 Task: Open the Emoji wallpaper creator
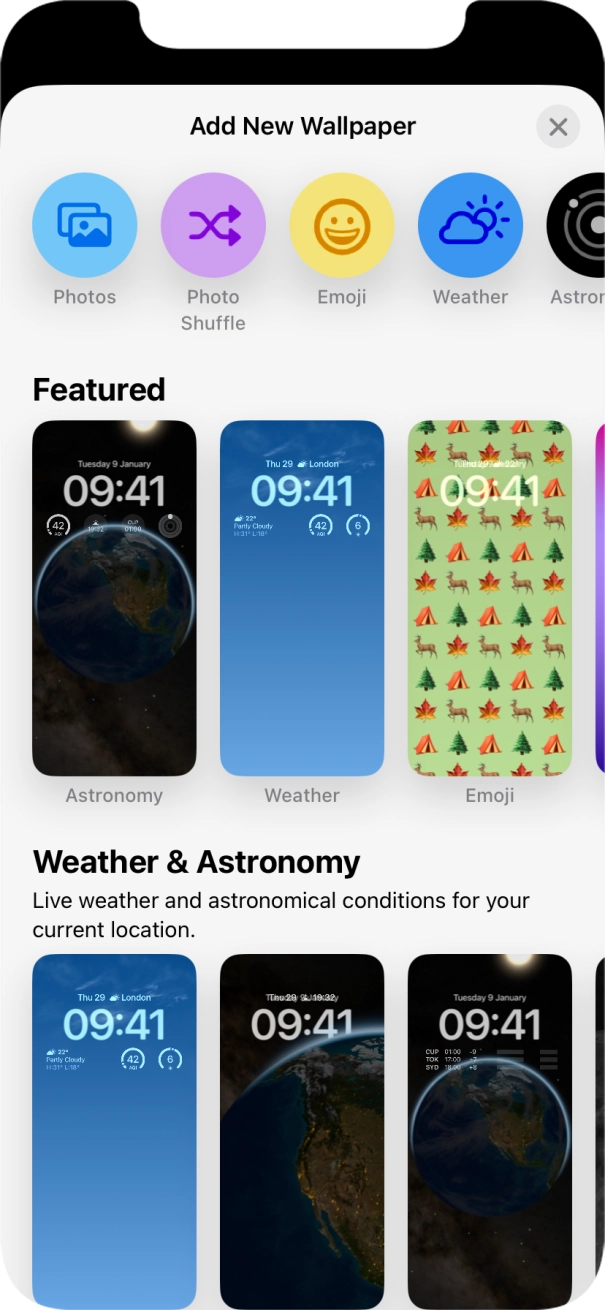click(x=342, y=225)
